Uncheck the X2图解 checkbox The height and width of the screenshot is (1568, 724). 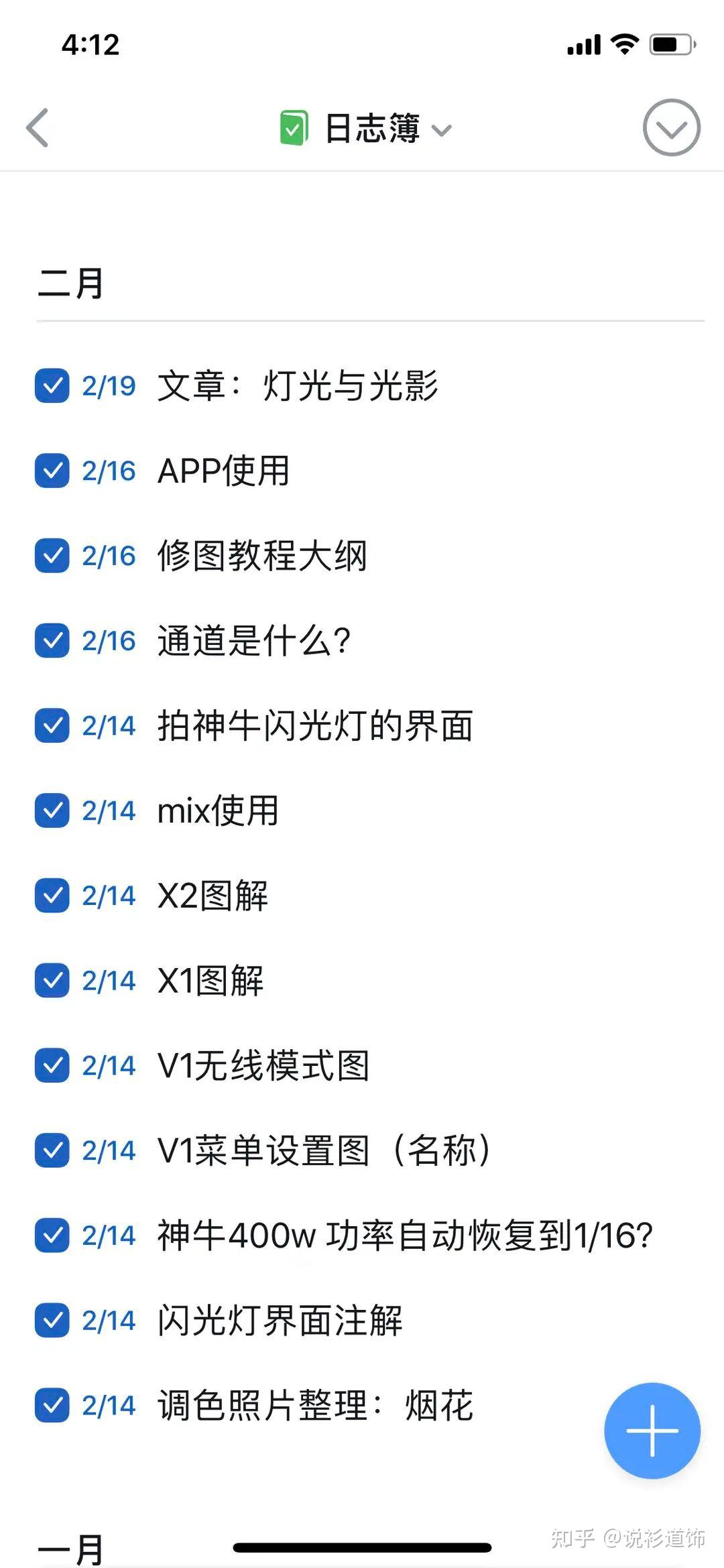click(52, 896)
